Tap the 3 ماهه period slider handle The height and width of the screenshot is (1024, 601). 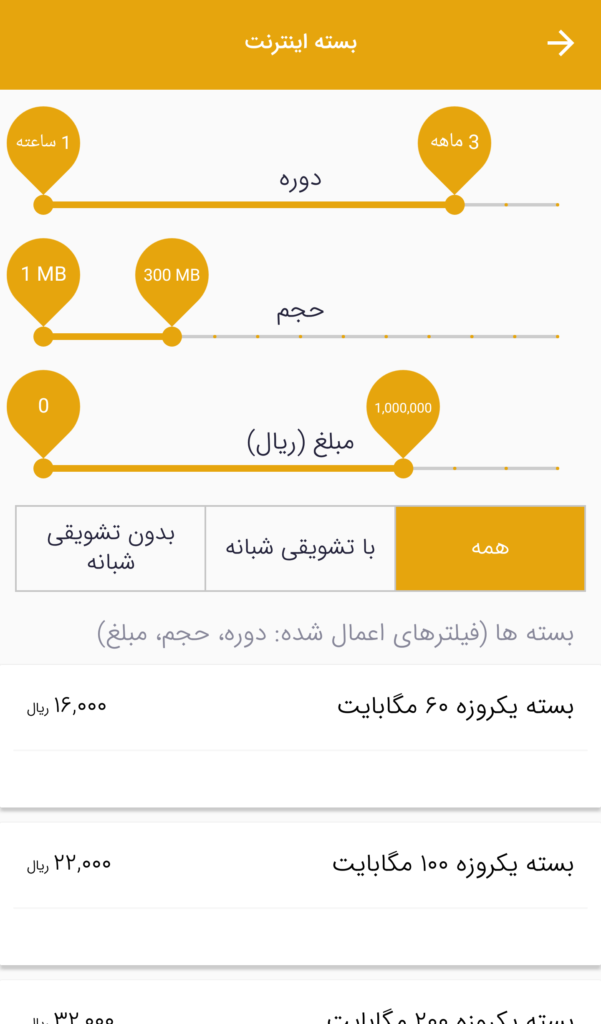point(454,204)
